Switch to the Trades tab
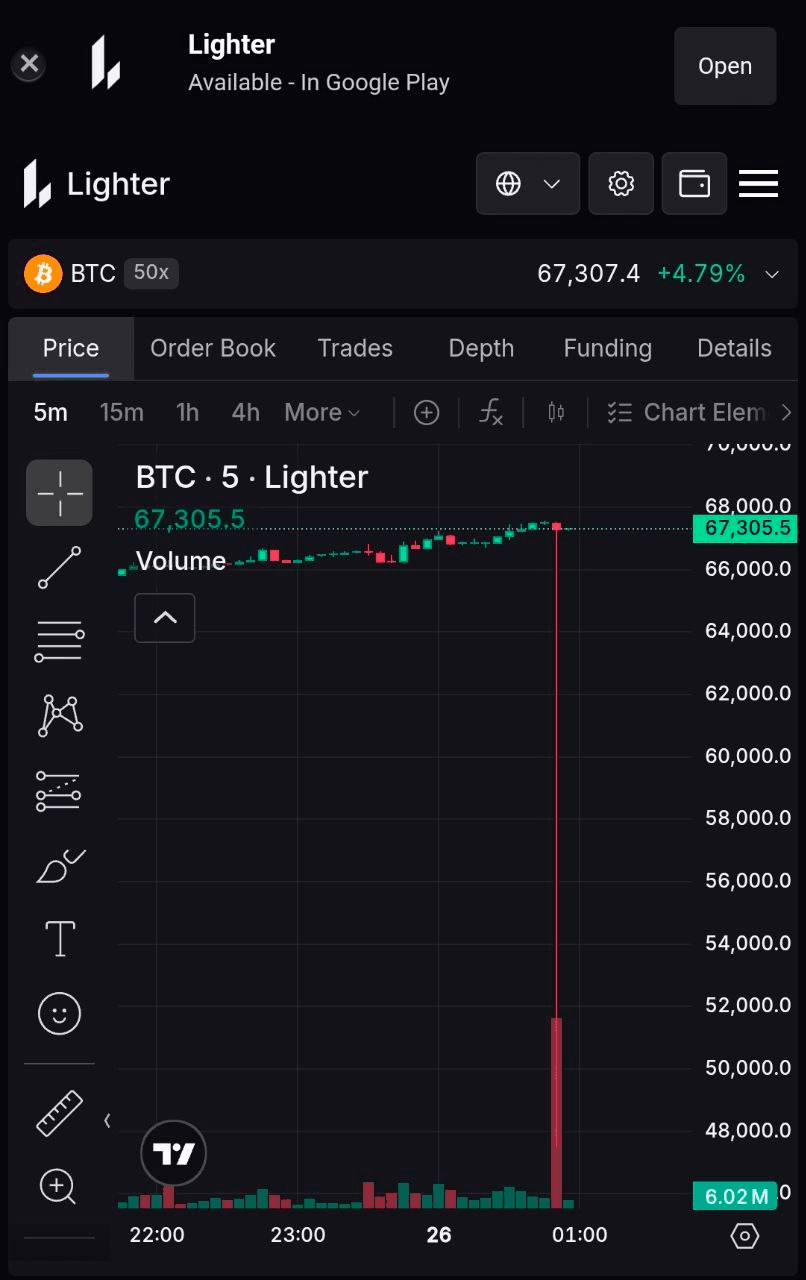 [355, 348]
